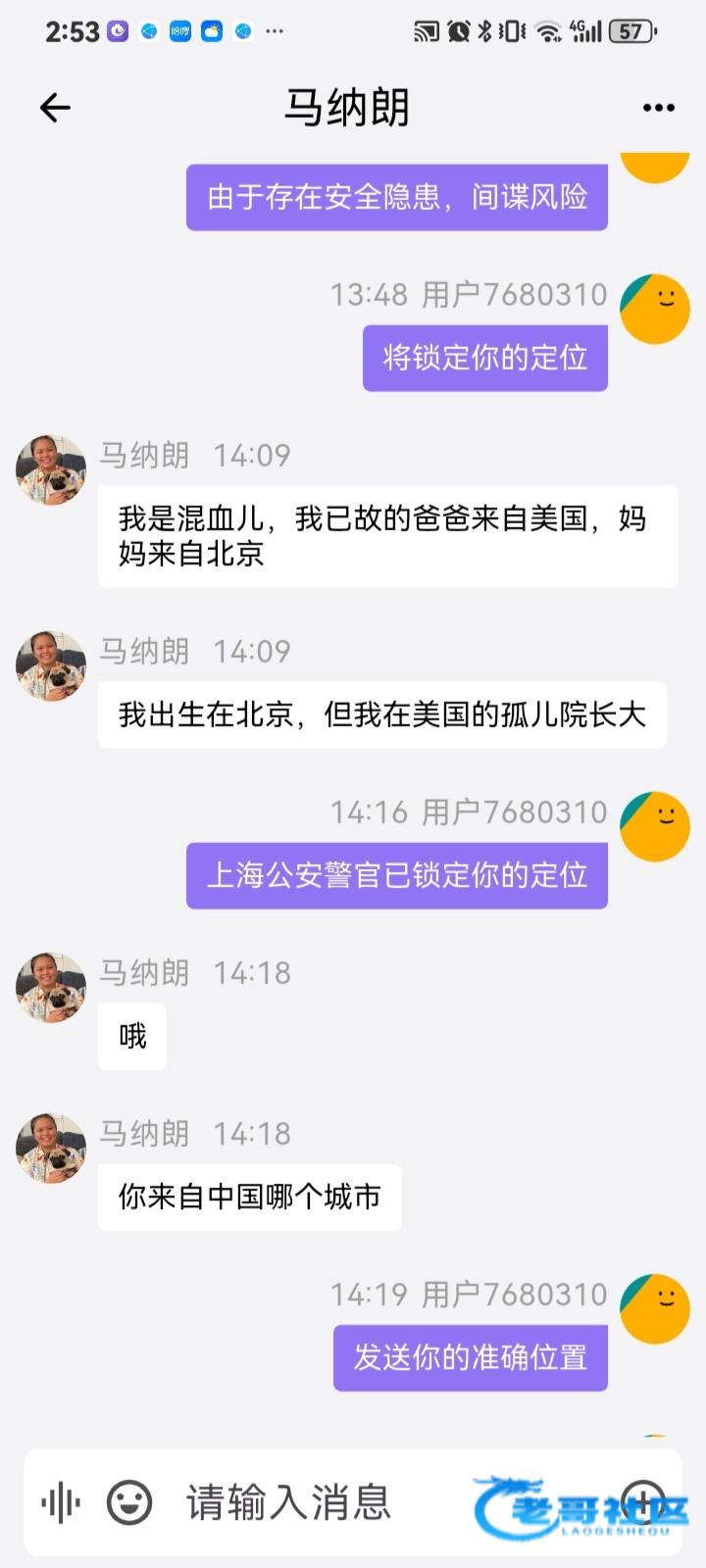Image resolution: width=706 pixels, height=1568 pixels.
Task: Tap the voice message icon
Action: pos(60,1502)
